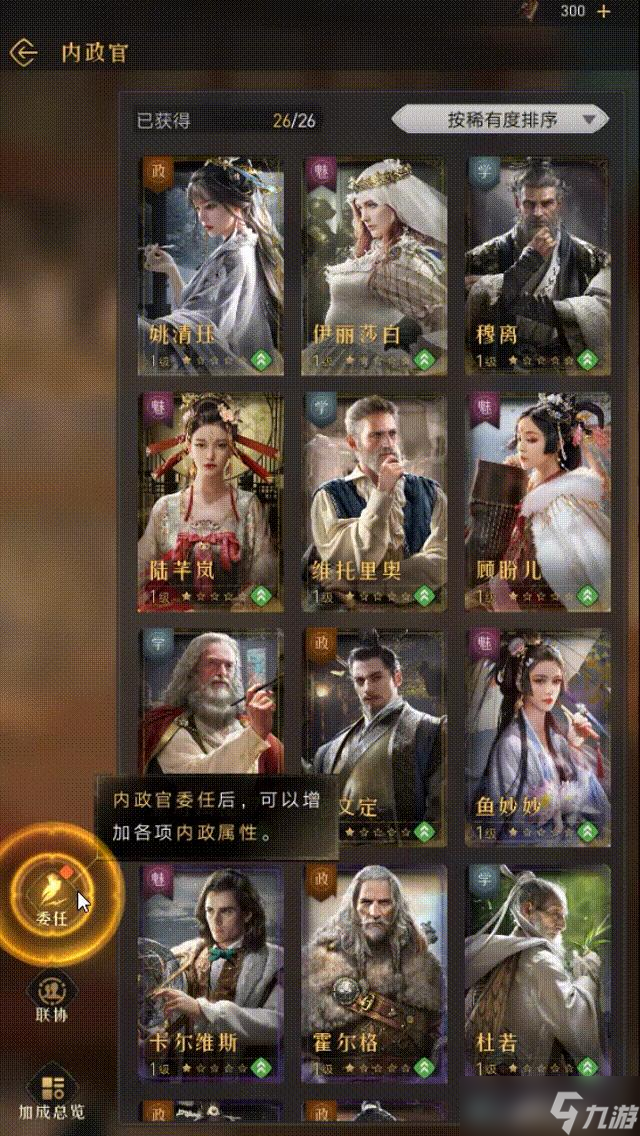Select the 顾盼儿 character card
The image size is (640, 1136).
537,500
